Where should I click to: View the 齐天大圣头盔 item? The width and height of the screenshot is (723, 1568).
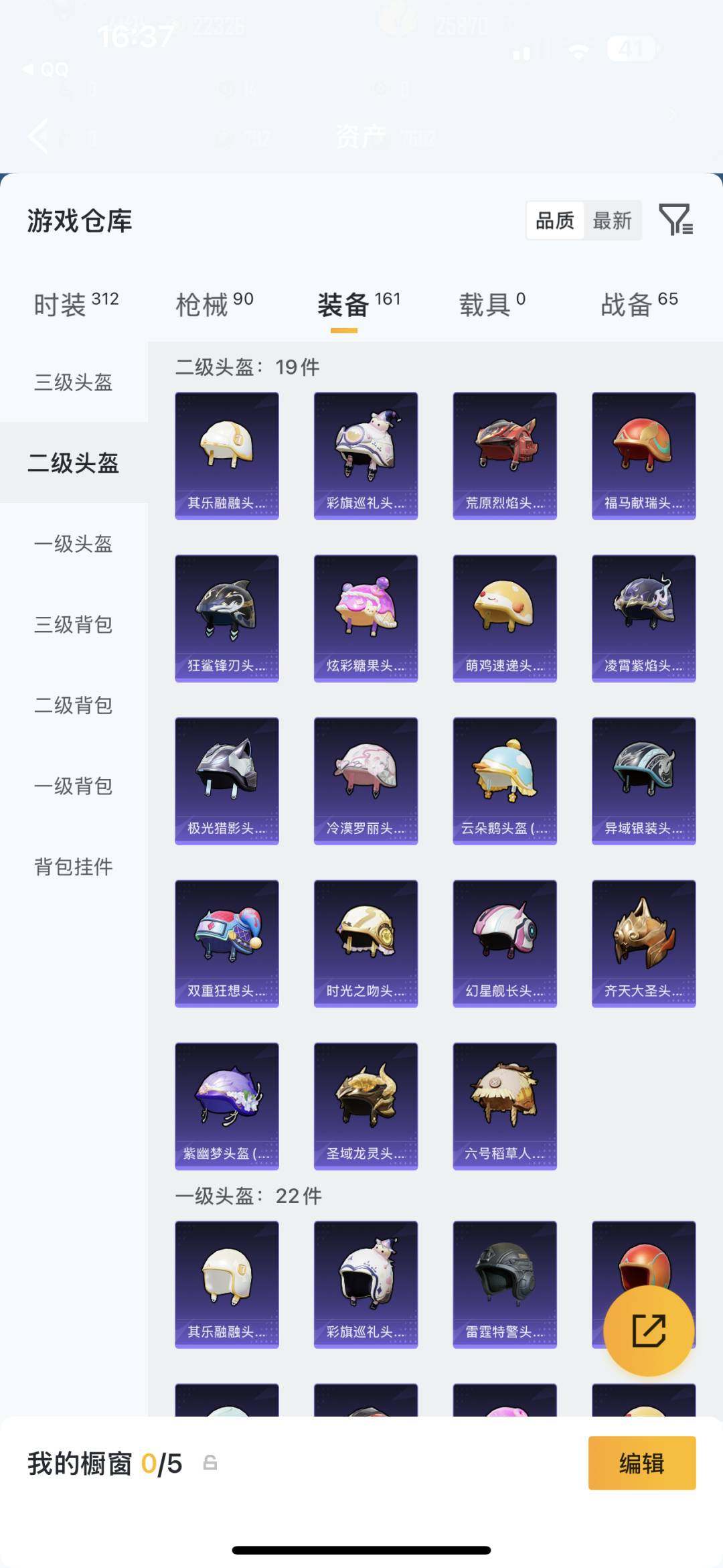click(x=644, y=943)
